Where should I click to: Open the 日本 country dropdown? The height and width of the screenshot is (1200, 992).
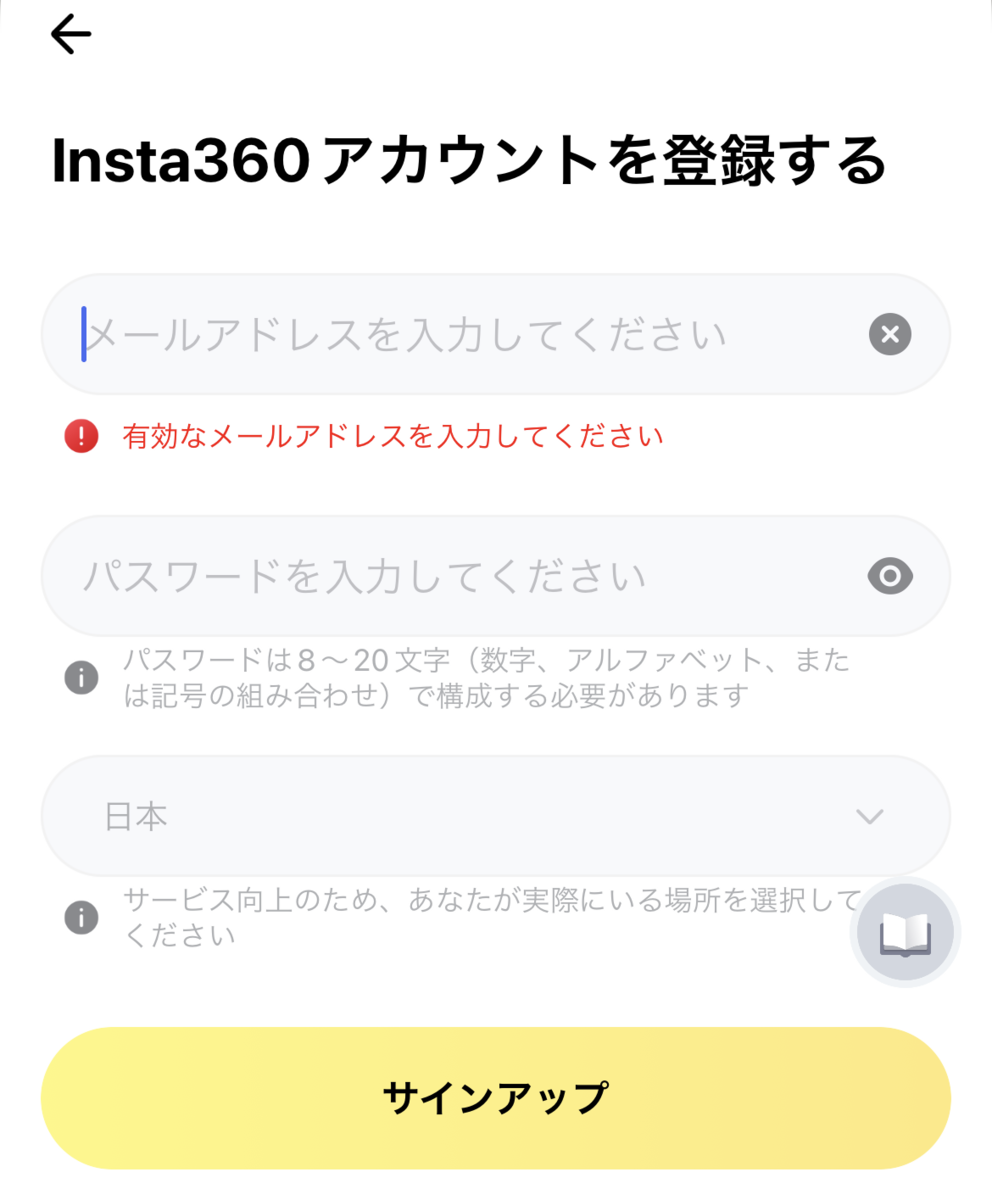click(x=495, y=816)
